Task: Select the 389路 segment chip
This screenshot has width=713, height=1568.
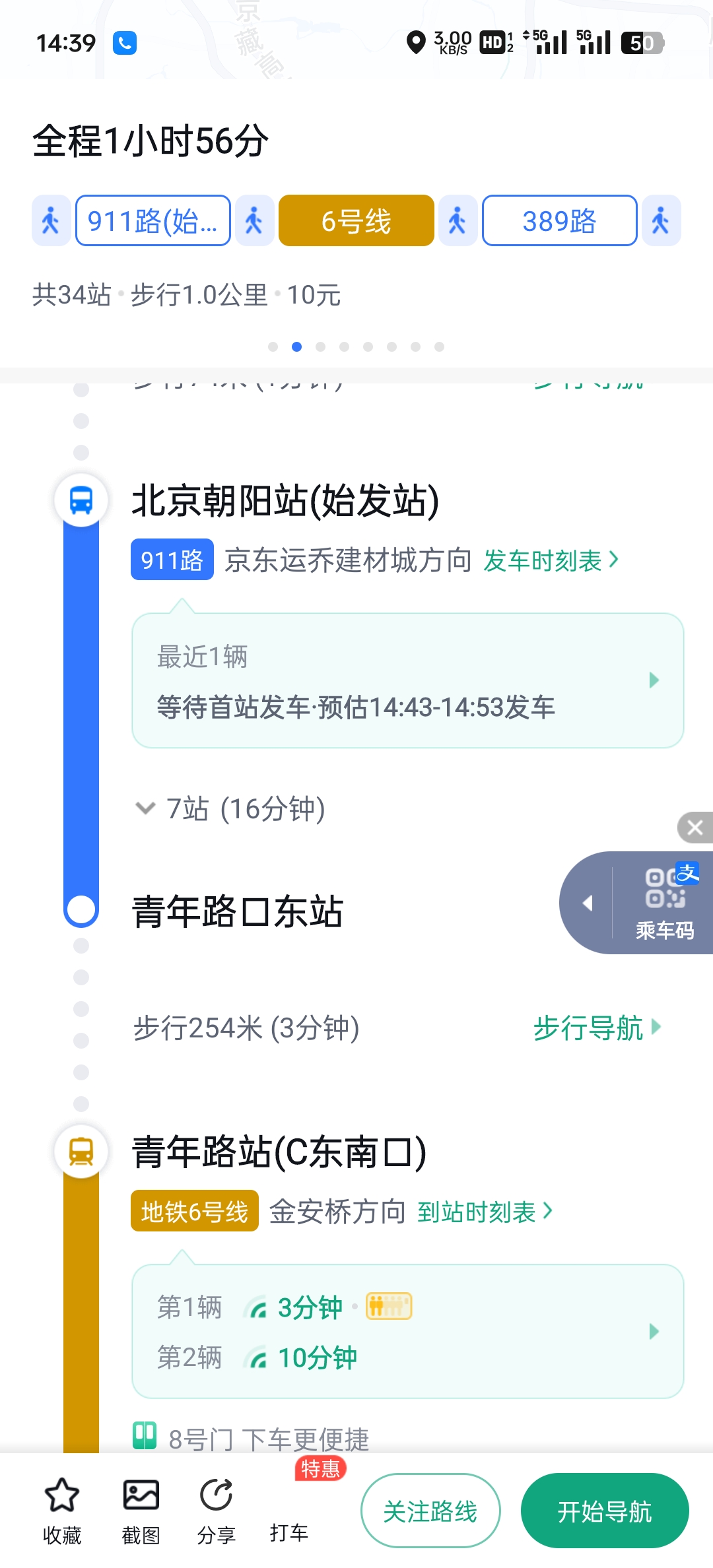Action: (559, 220)
